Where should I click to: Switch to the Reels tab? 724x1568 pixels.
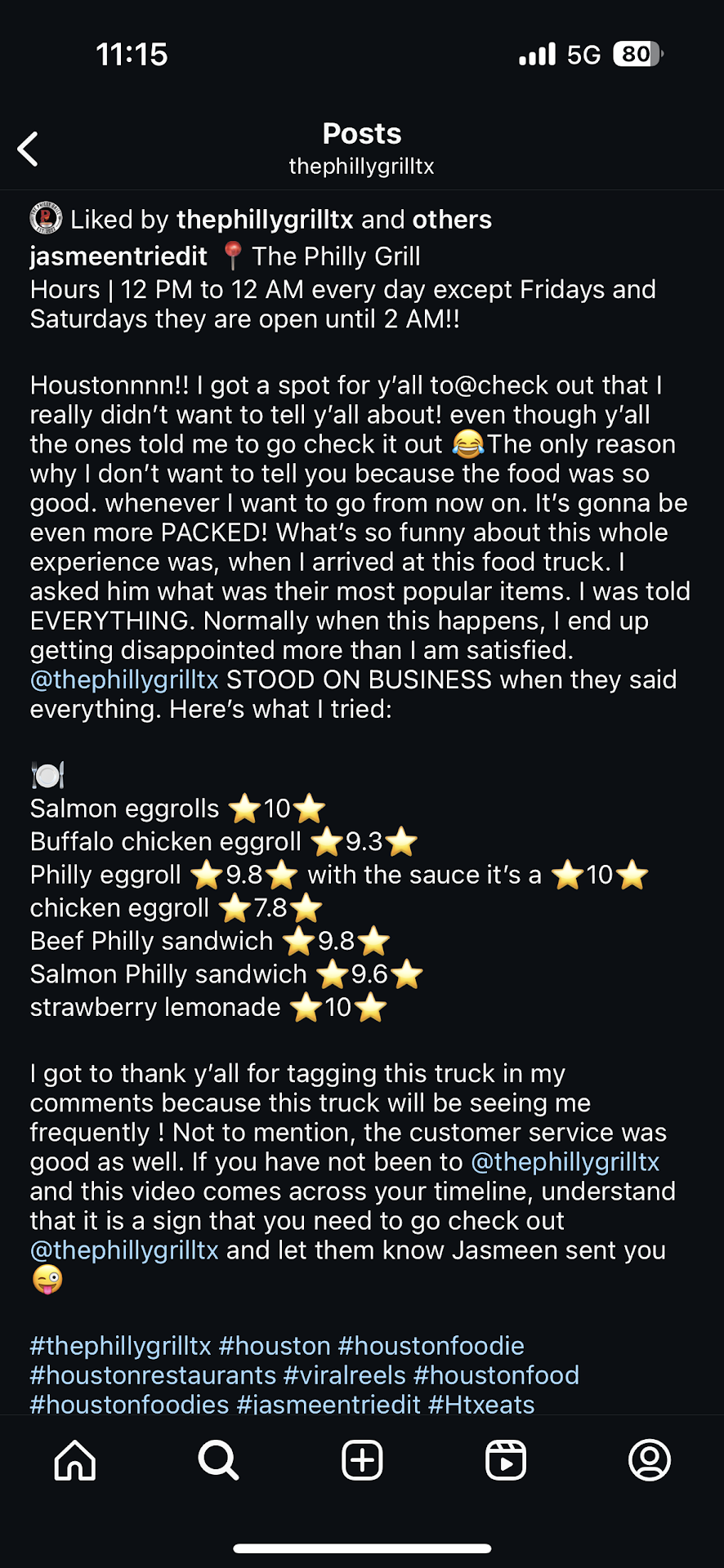[506, 1459]
